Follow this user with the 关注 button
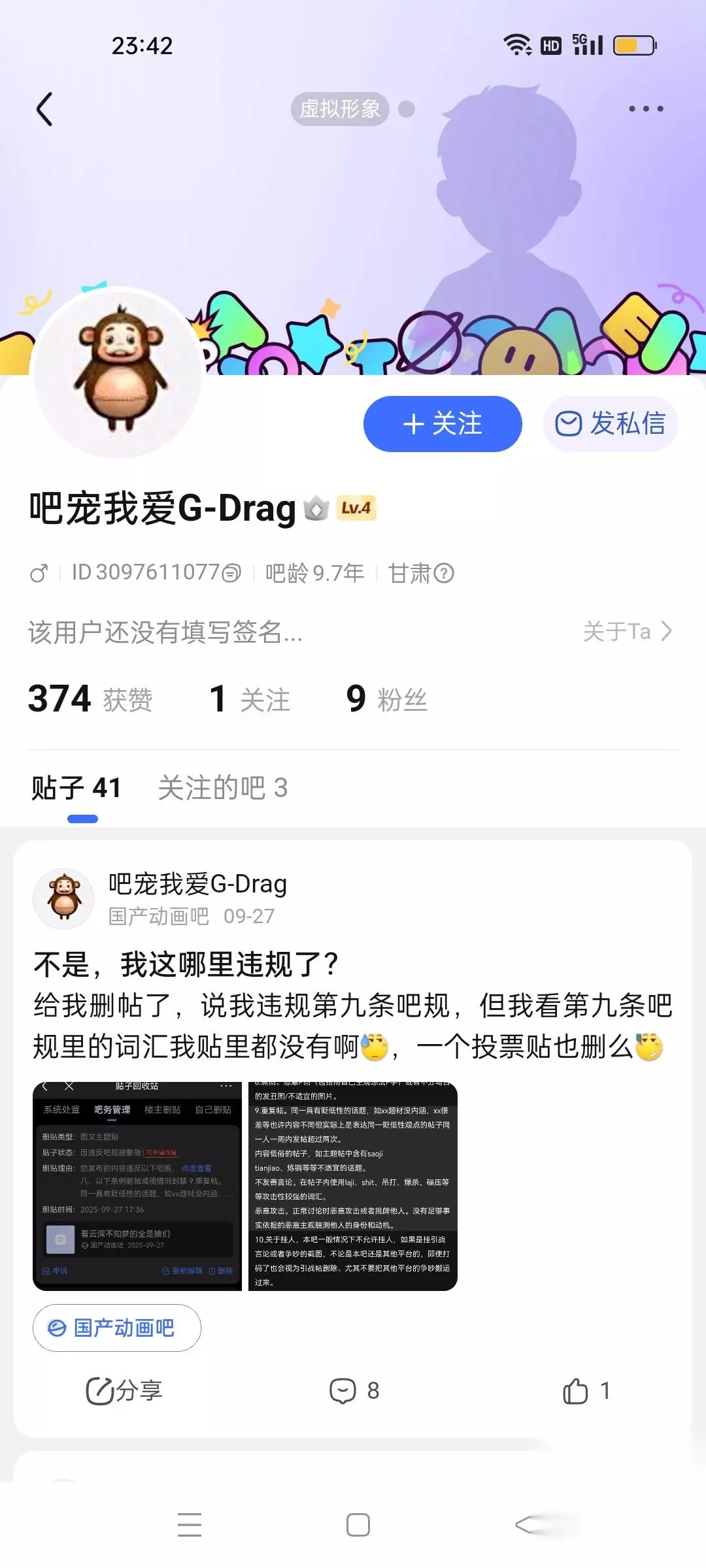 (x=443, y=424)
